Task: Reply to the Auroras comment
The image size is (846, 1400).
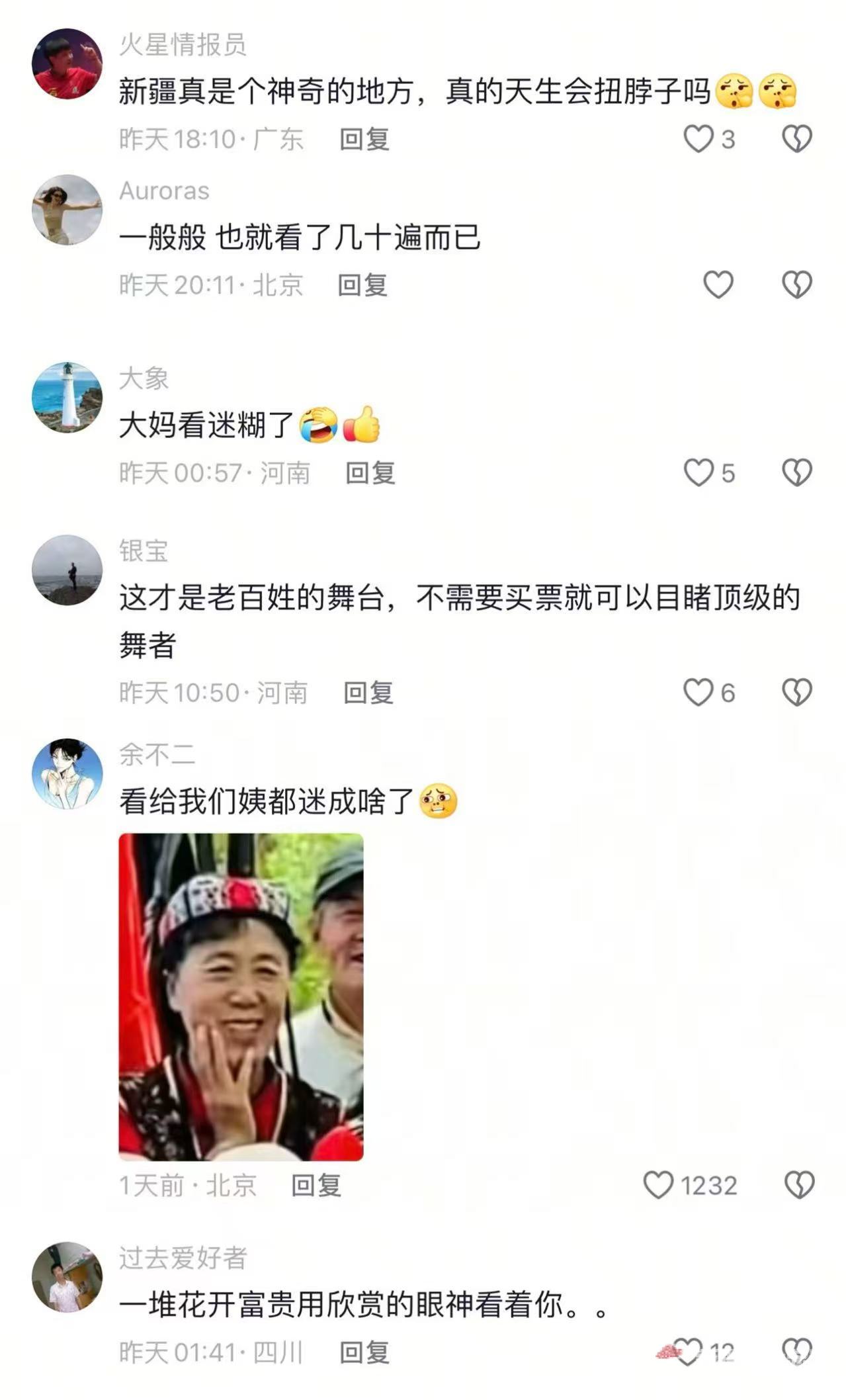Action: (x=362, y=285)
